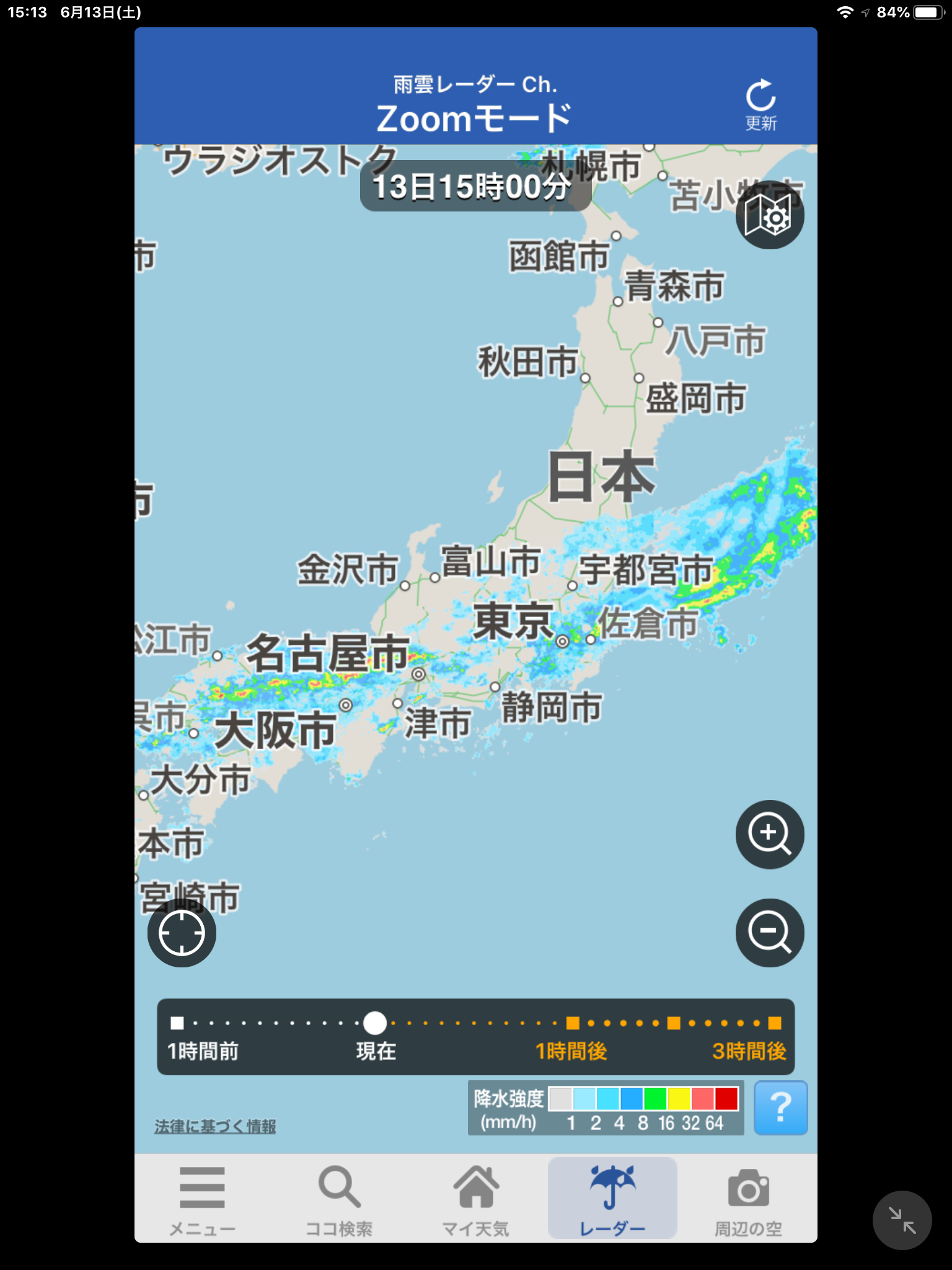Open the 法律に基づく情報 link
This screenshot has width=952, height=1270.
point(215,1126)
